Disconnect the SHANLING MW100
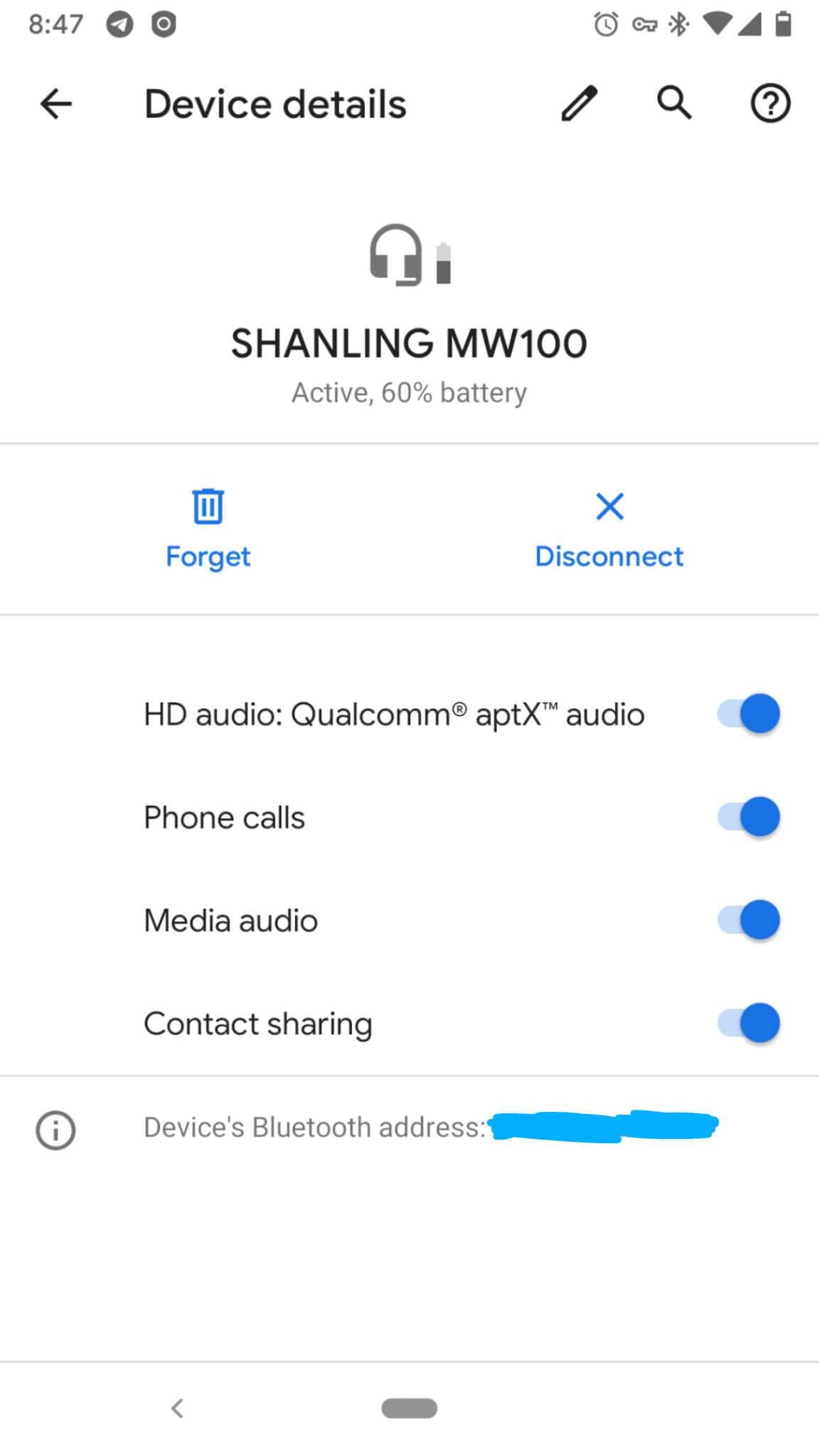This screenshot has width=819, height=1456. point(609,527)
